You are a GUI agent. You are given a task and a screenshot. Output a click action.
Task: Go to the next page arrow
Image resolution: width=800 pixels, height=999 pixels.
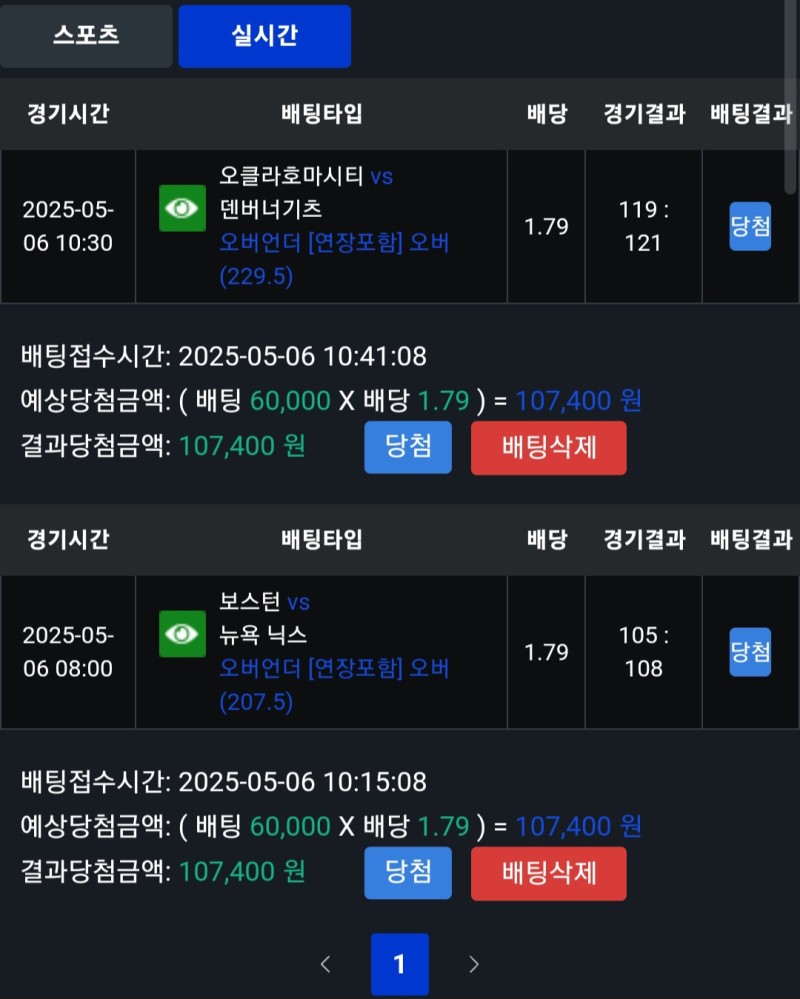474,964
